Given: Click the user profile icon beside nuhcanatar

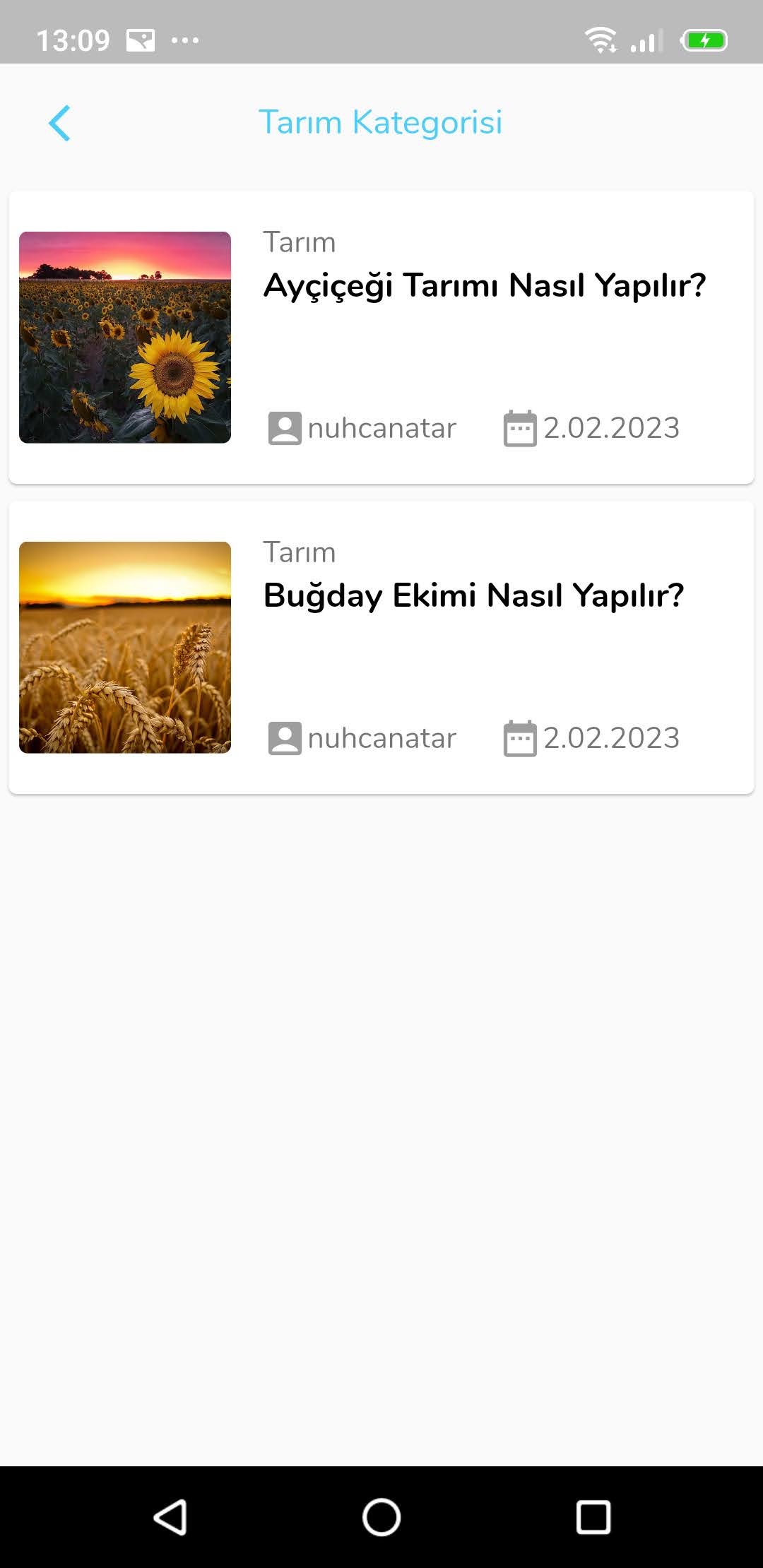Looking at the screenshot, I should point(283,427).
